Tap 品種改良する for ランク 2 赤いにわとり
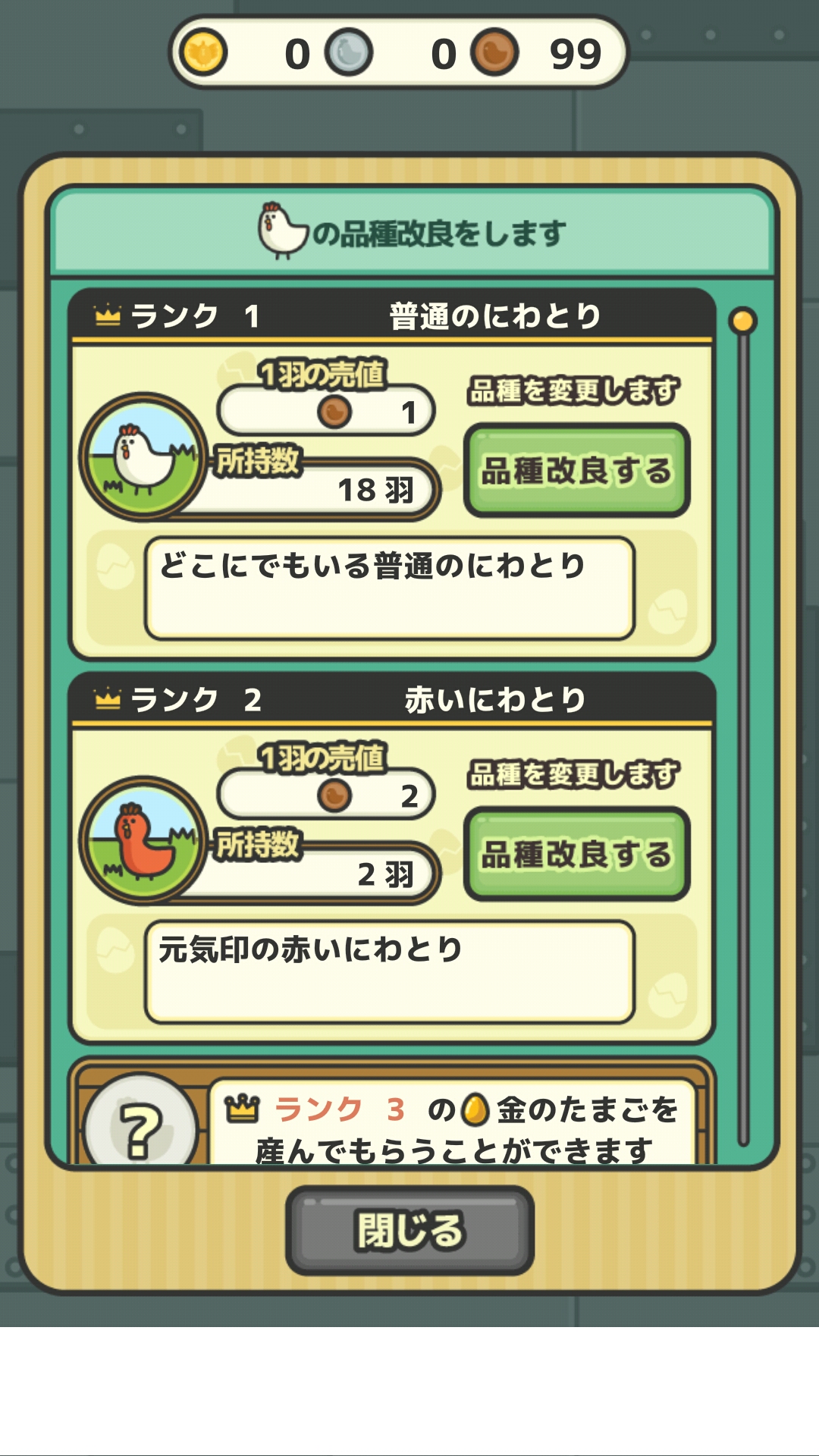The image size is (819, 1456). (576, 855)
